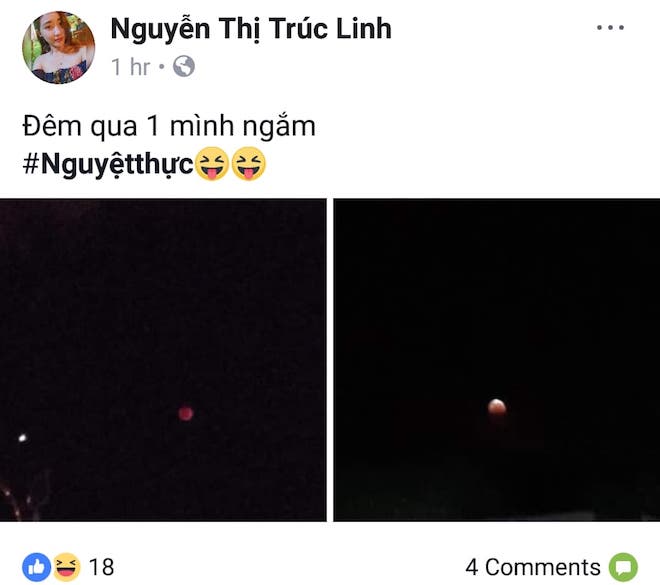The height and width of the screenshot is (585, 660).
Task: View the right lunar eclipse photo
Action: tap(496, 360)
